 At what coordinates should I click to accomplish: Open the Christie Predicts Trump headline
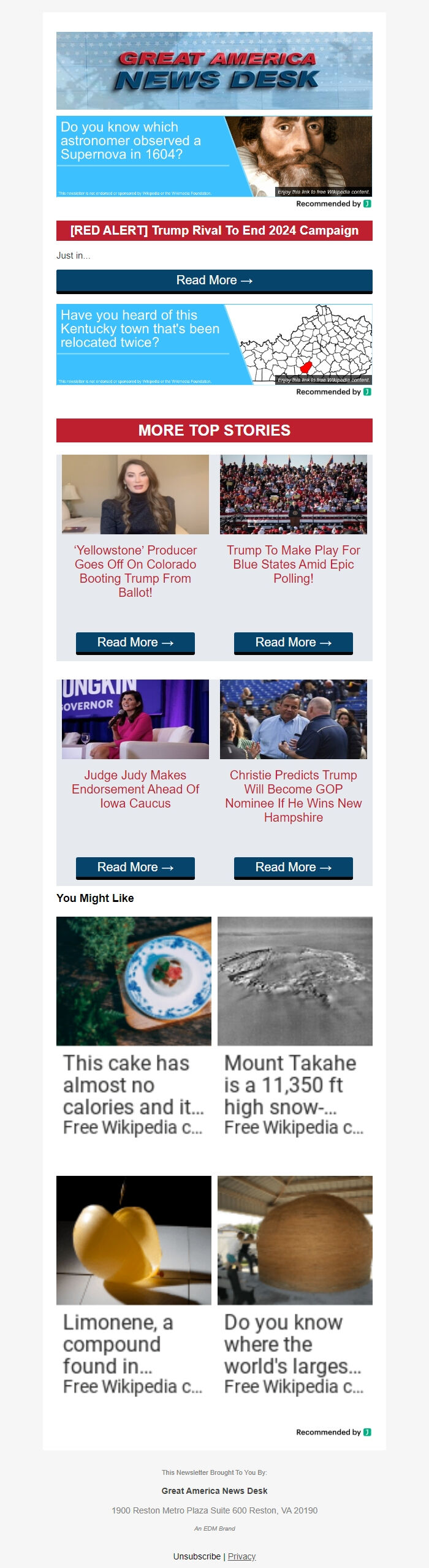[293, 796]
